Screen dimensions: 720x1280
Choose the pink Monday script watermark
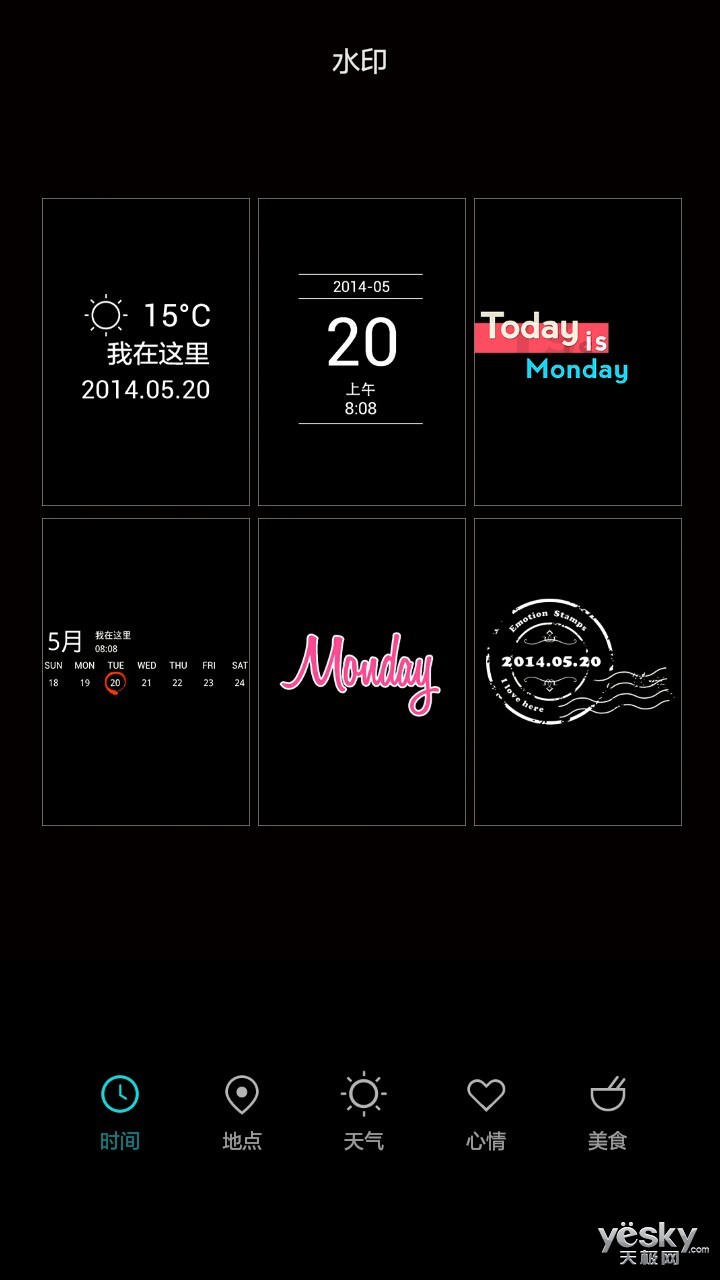point(362,672)
